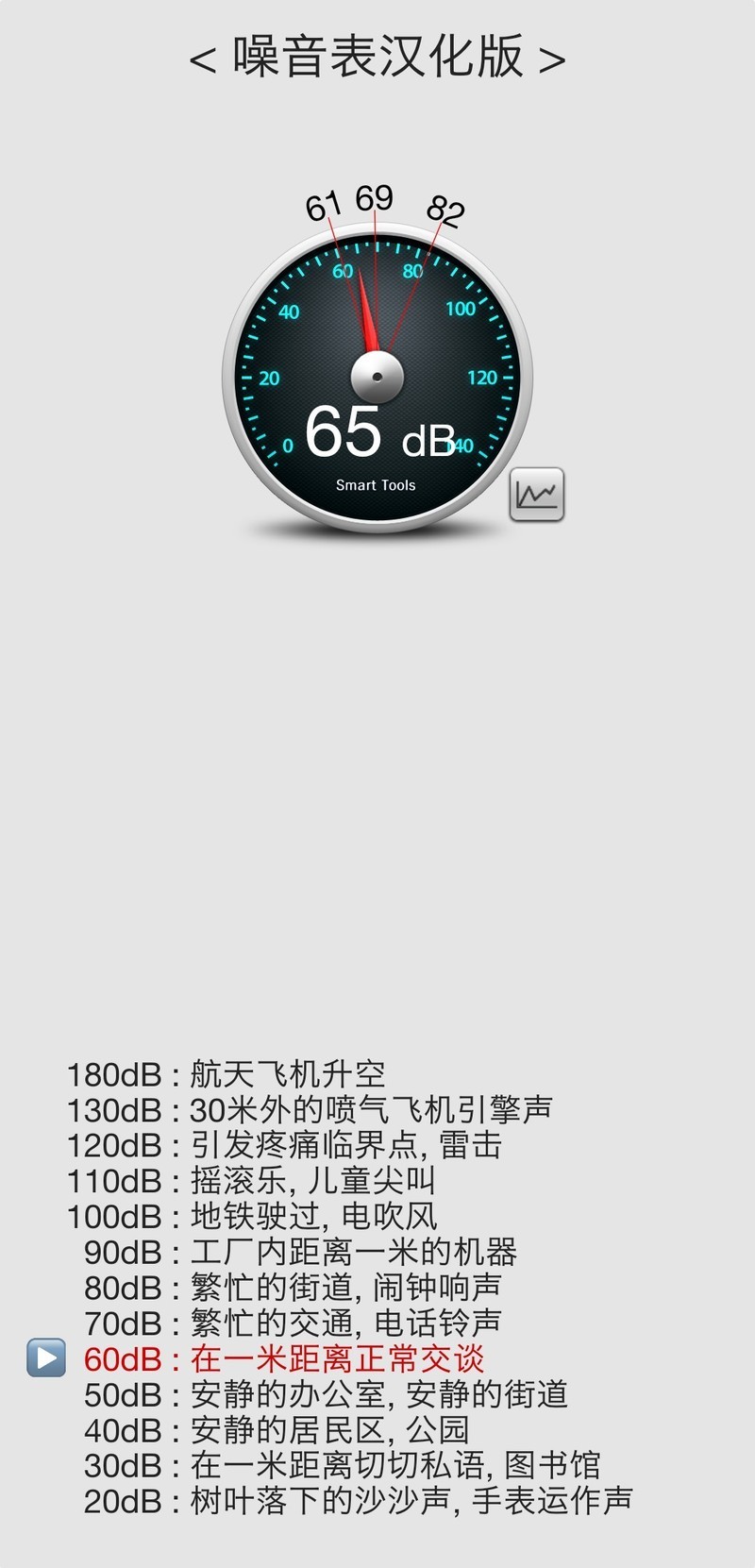Select the 61 peak marker above the dial
Viewport: 755px width, 1568px height.
tap(323, 204)
